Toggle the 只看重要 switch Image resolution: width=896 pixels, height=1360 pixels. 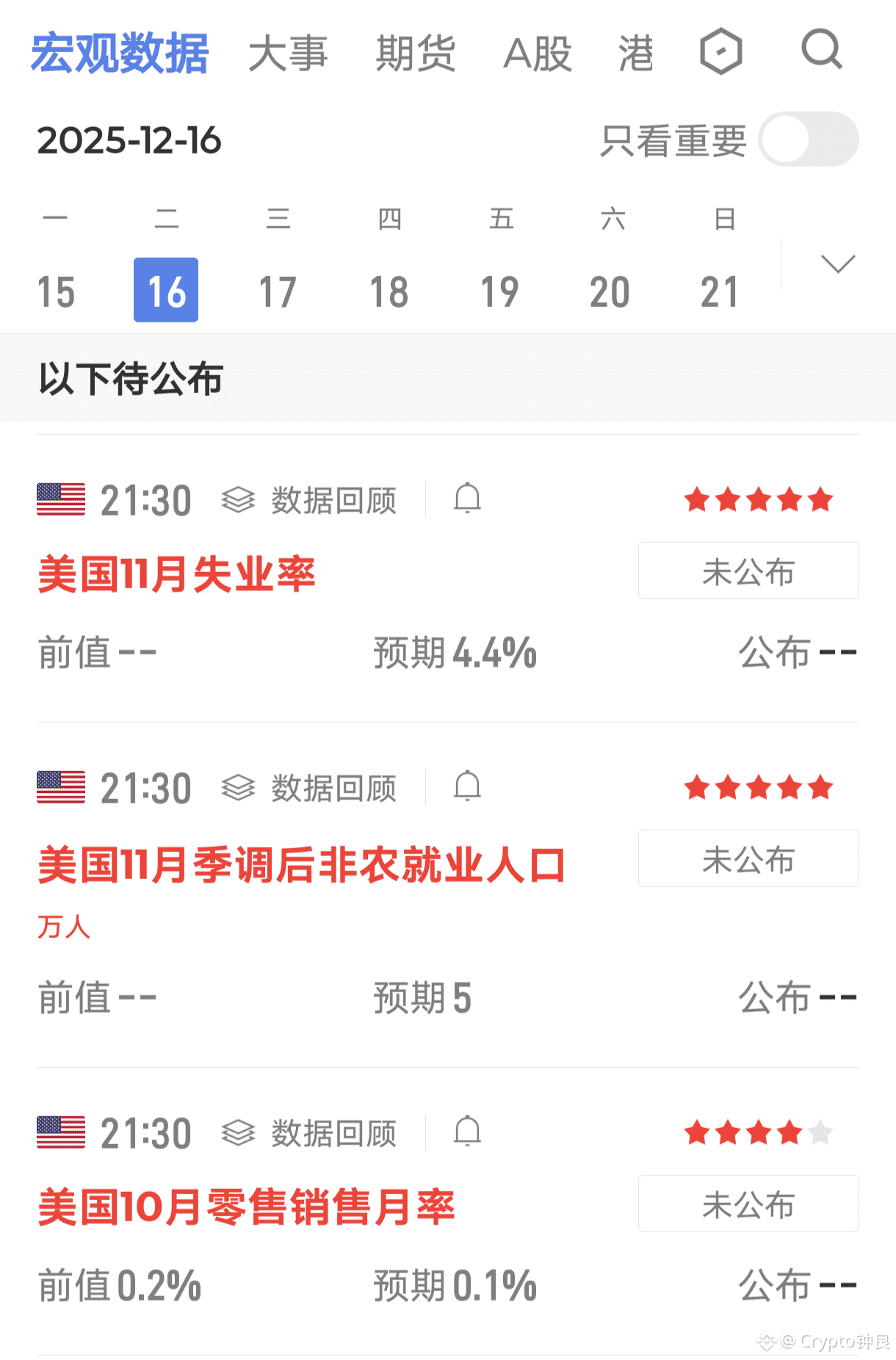click(x=808, y=139)
